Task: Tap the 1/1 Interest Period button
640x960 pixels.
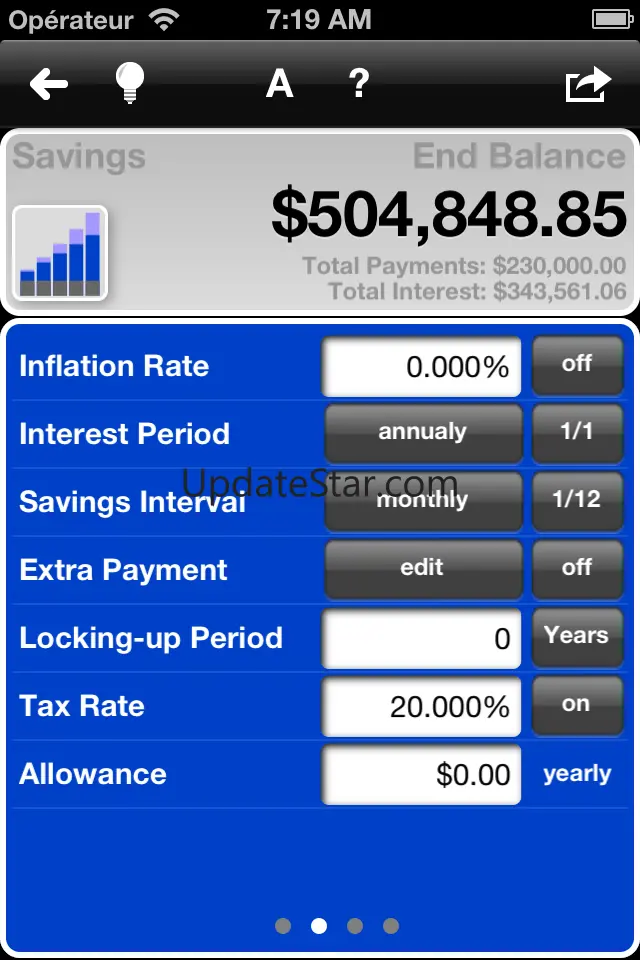Action: (577, 433)
